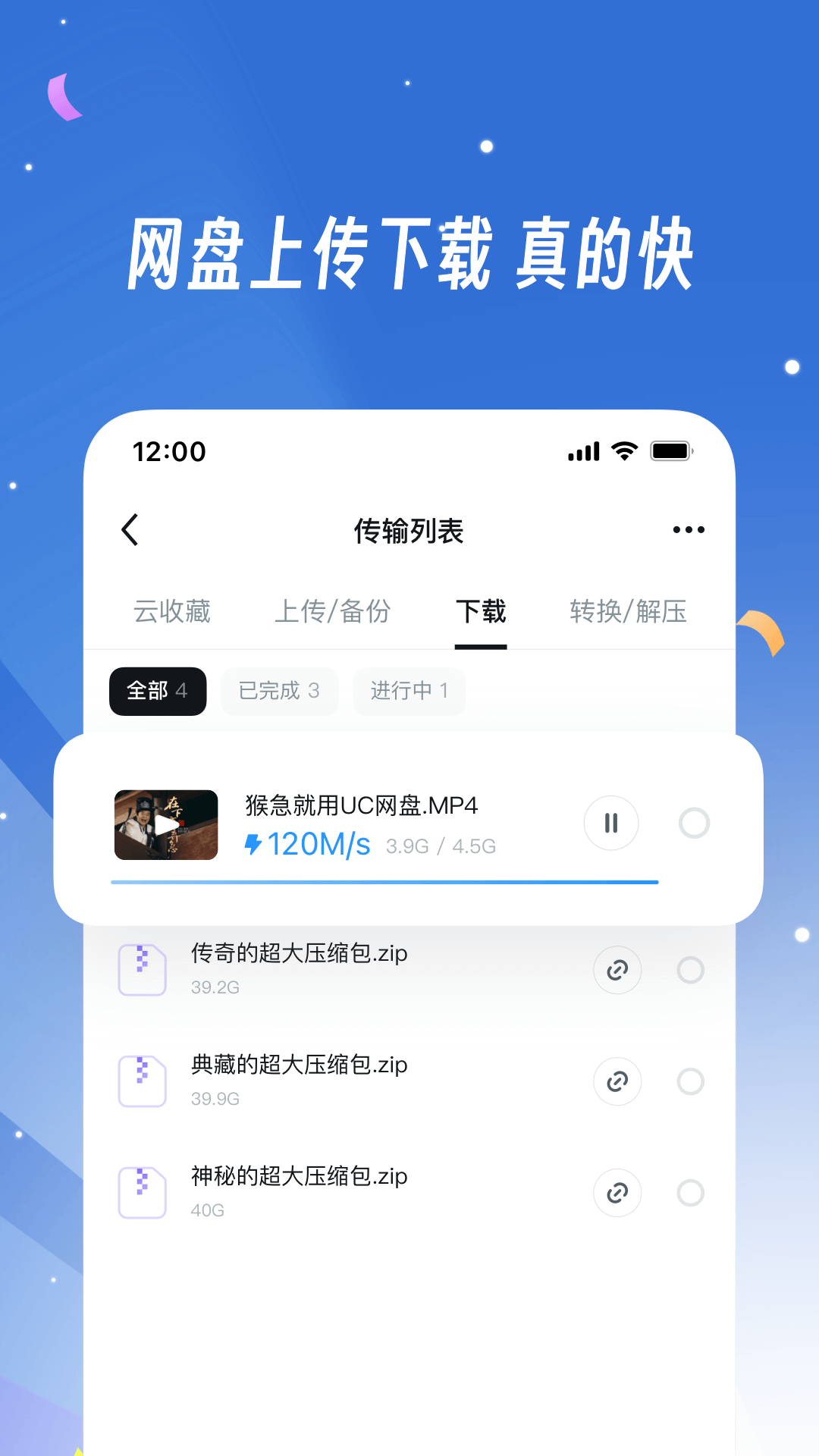Check the selection circle for 神秘的超大压缩包.zip

(x=691, y=1193)
